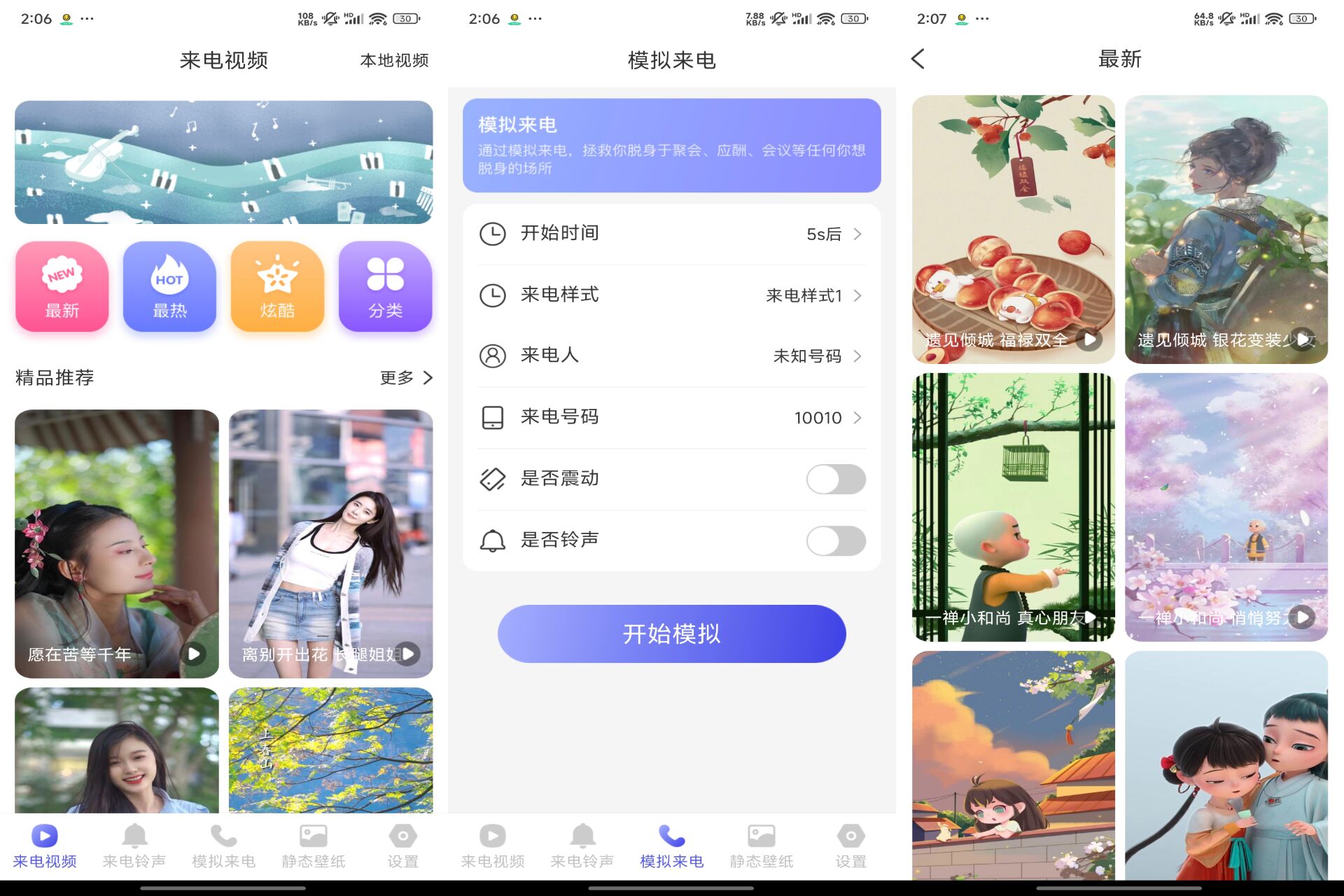Open the 最热 hottest category
Viewport: 1344px width, 896px height.
169,286
